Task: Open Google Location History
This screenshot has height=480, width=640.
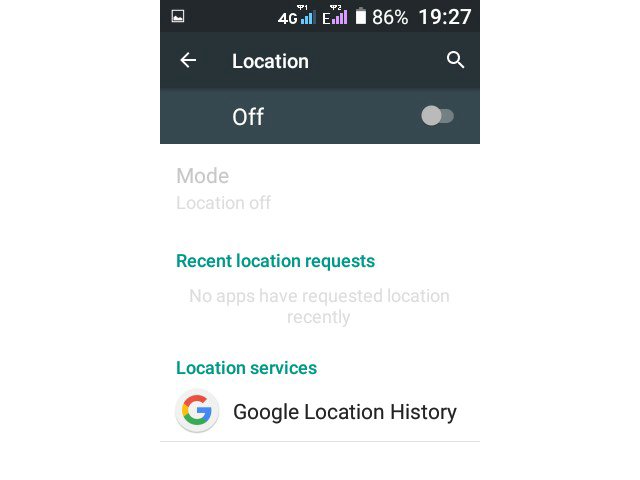Action: click(344, 411)
